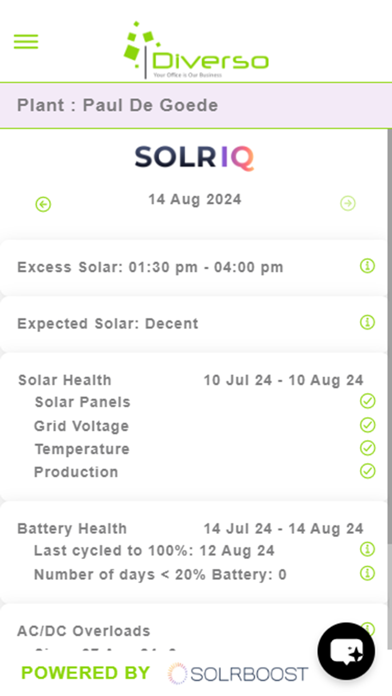Screen dimensions: 392x696
Task: Show info for Excess Solar
Action: (x=367, y=266)
